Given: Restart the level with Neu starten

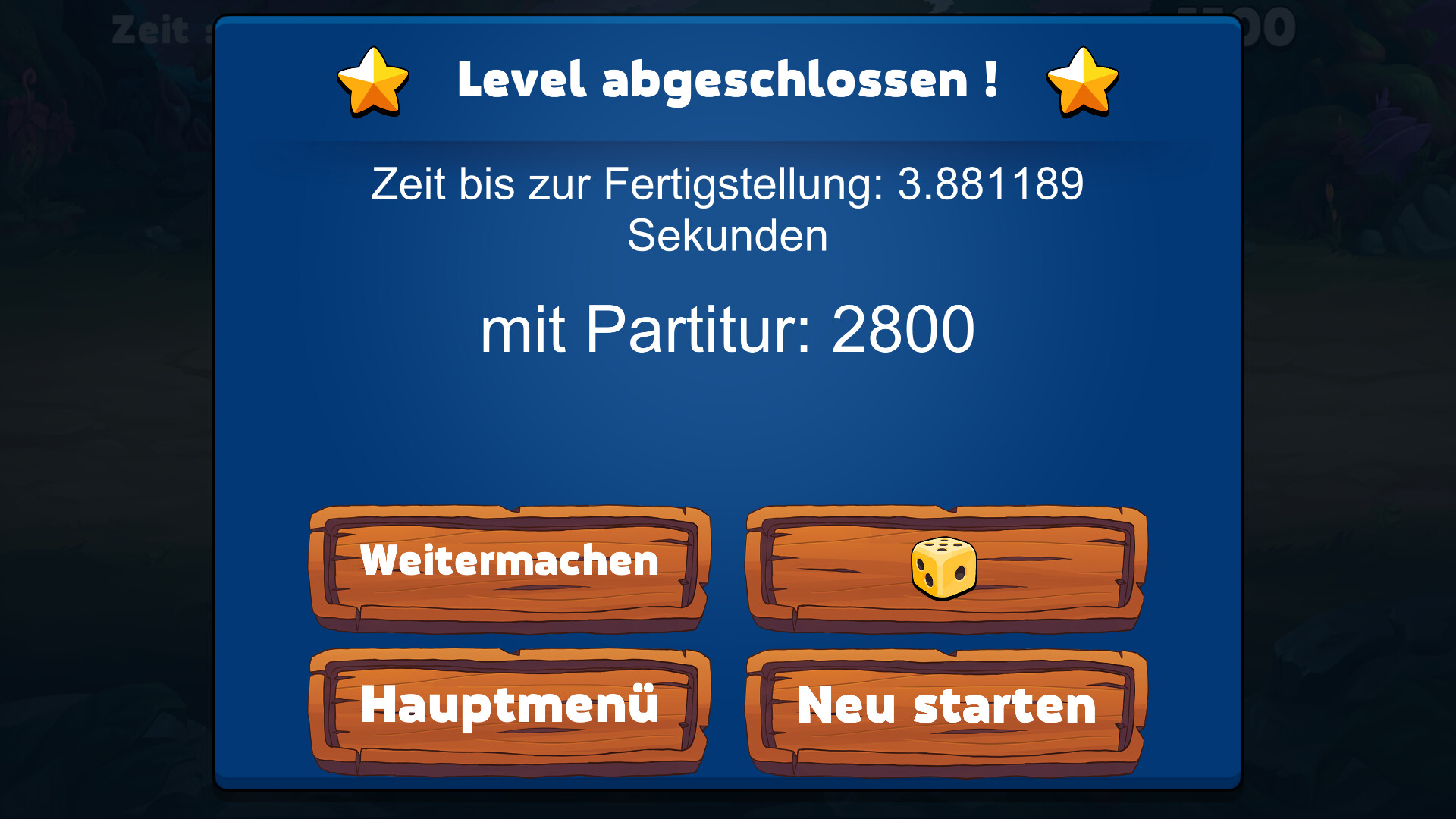Looking at the screenshot, I should click(946, 709).
